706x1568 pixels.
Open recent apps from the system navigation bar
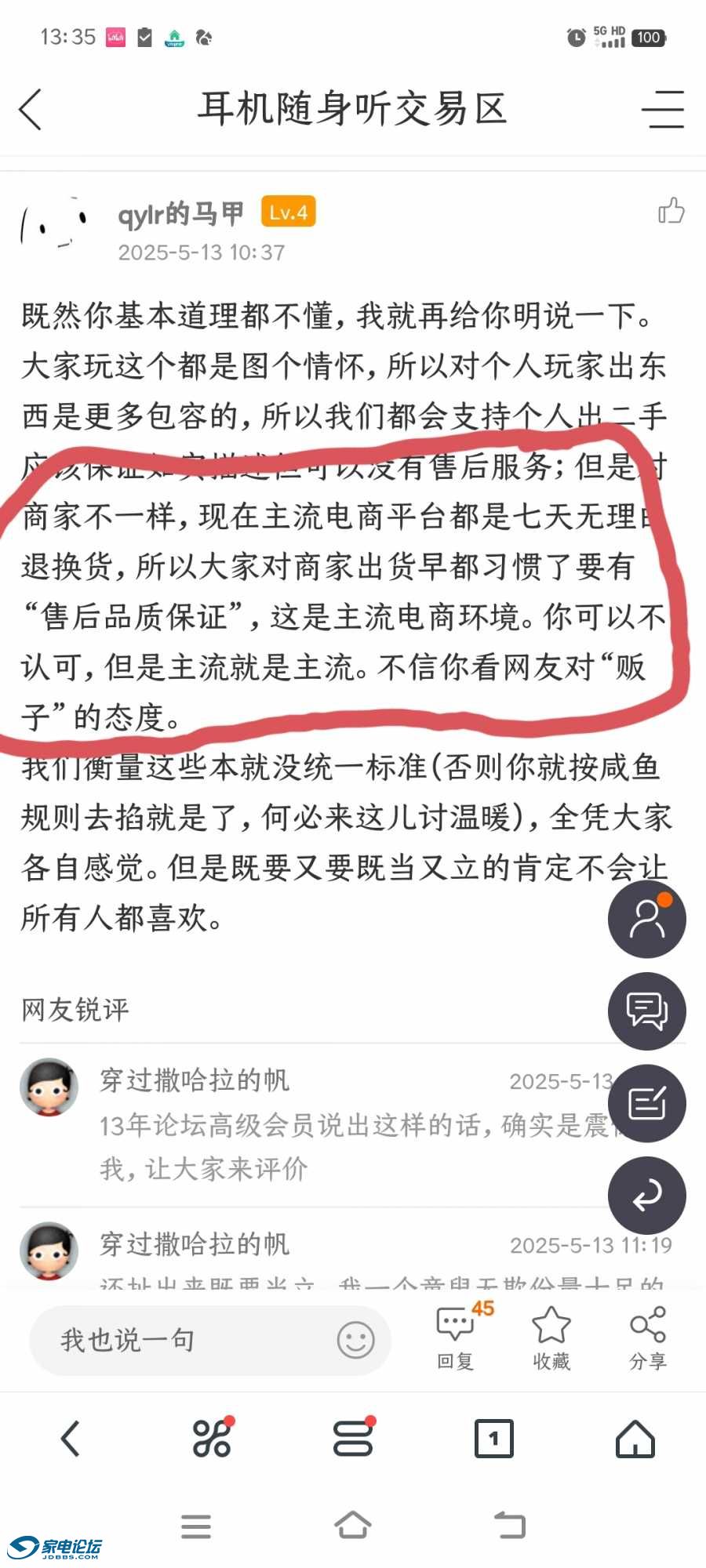pos(196,1526)
